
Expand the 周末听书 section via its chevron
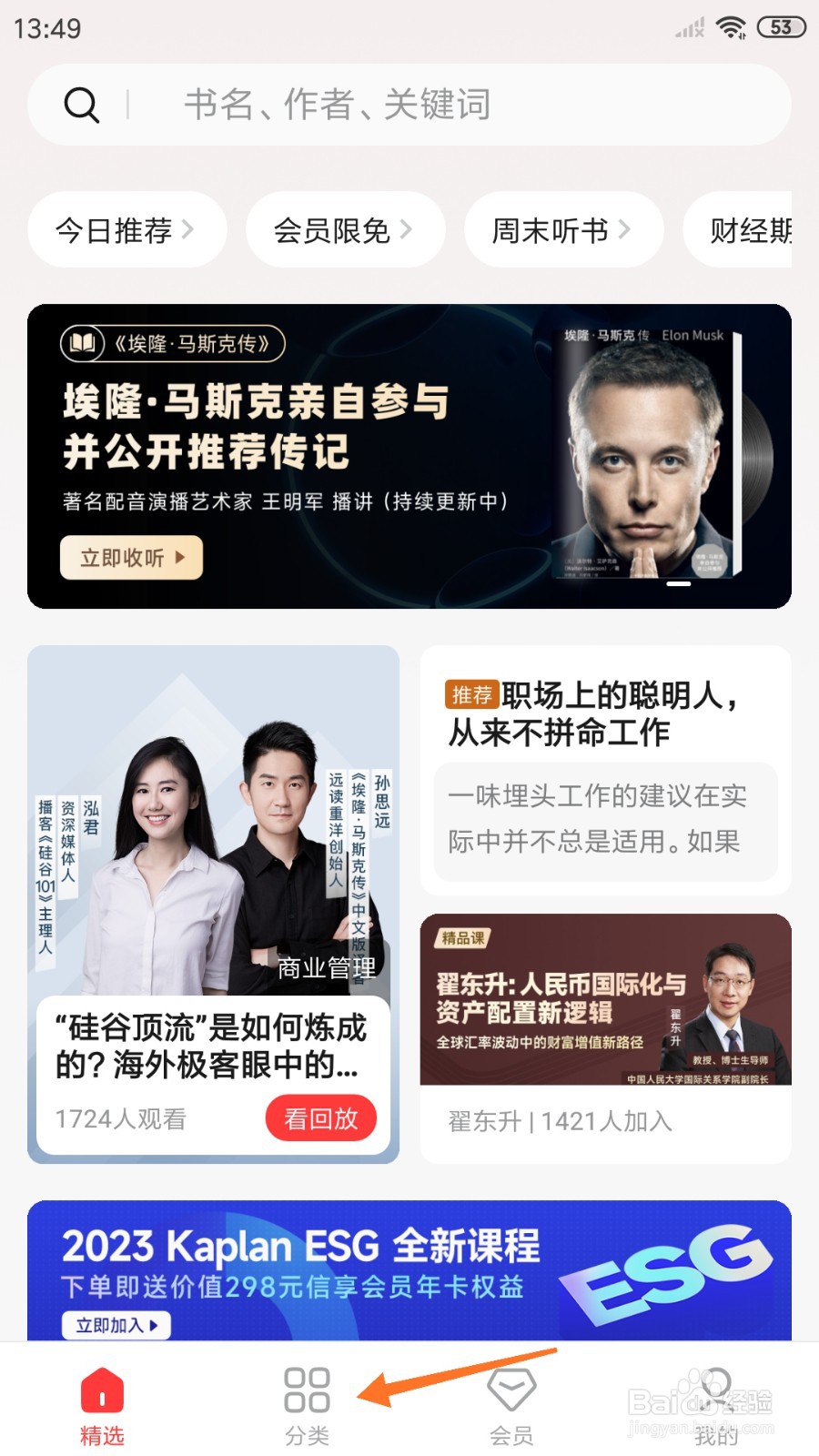pos(626,230)
